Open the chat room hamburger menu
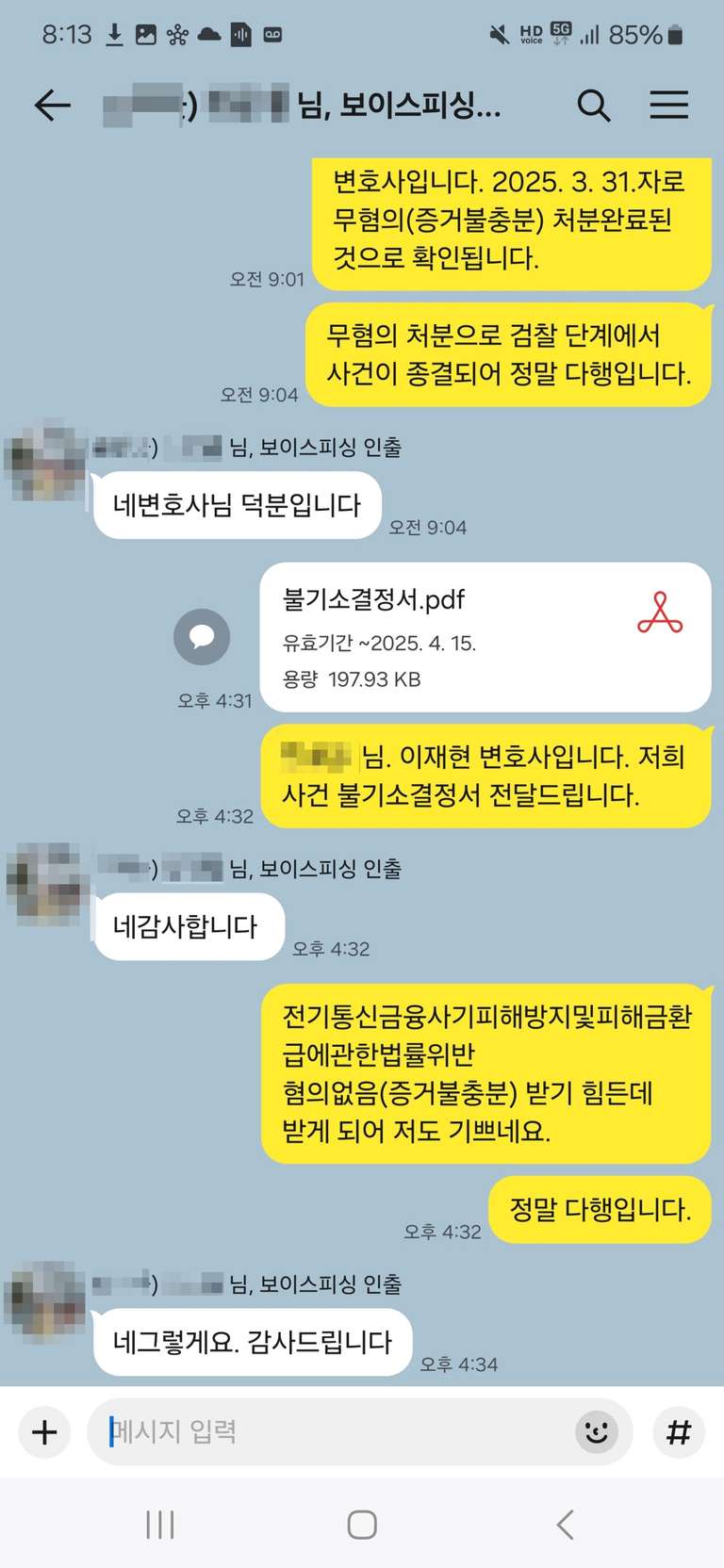Screen dimensions: 724x1568 pos(668,105)
